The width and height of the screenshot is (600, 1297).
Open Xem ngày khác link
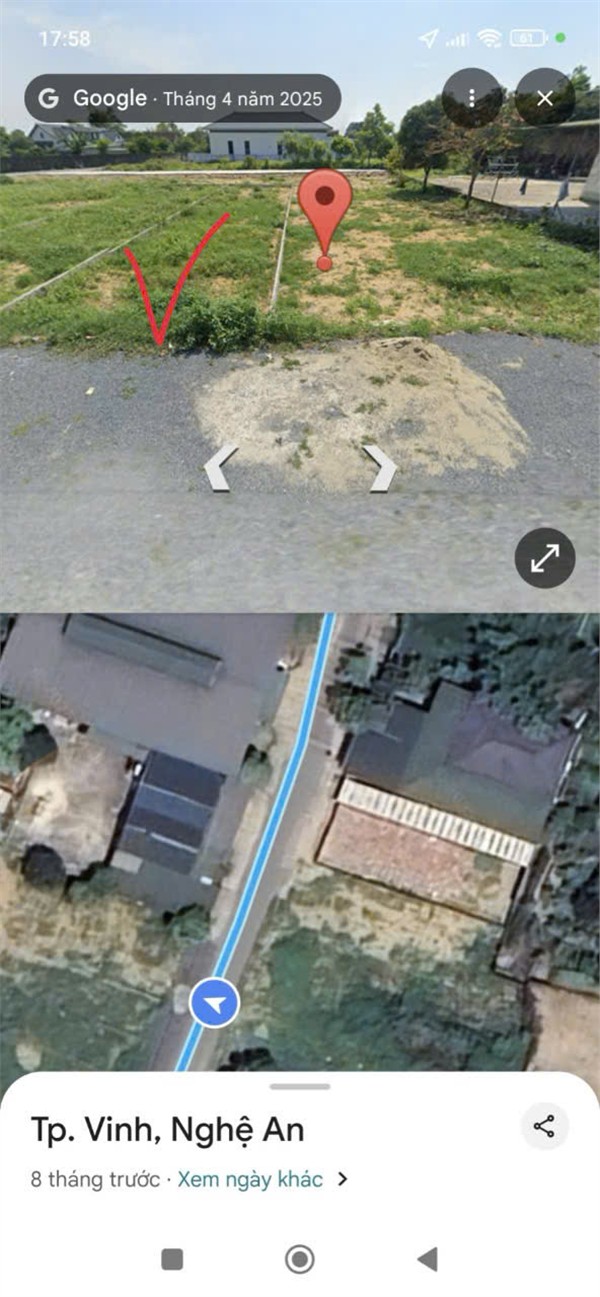click(250, 1179)
